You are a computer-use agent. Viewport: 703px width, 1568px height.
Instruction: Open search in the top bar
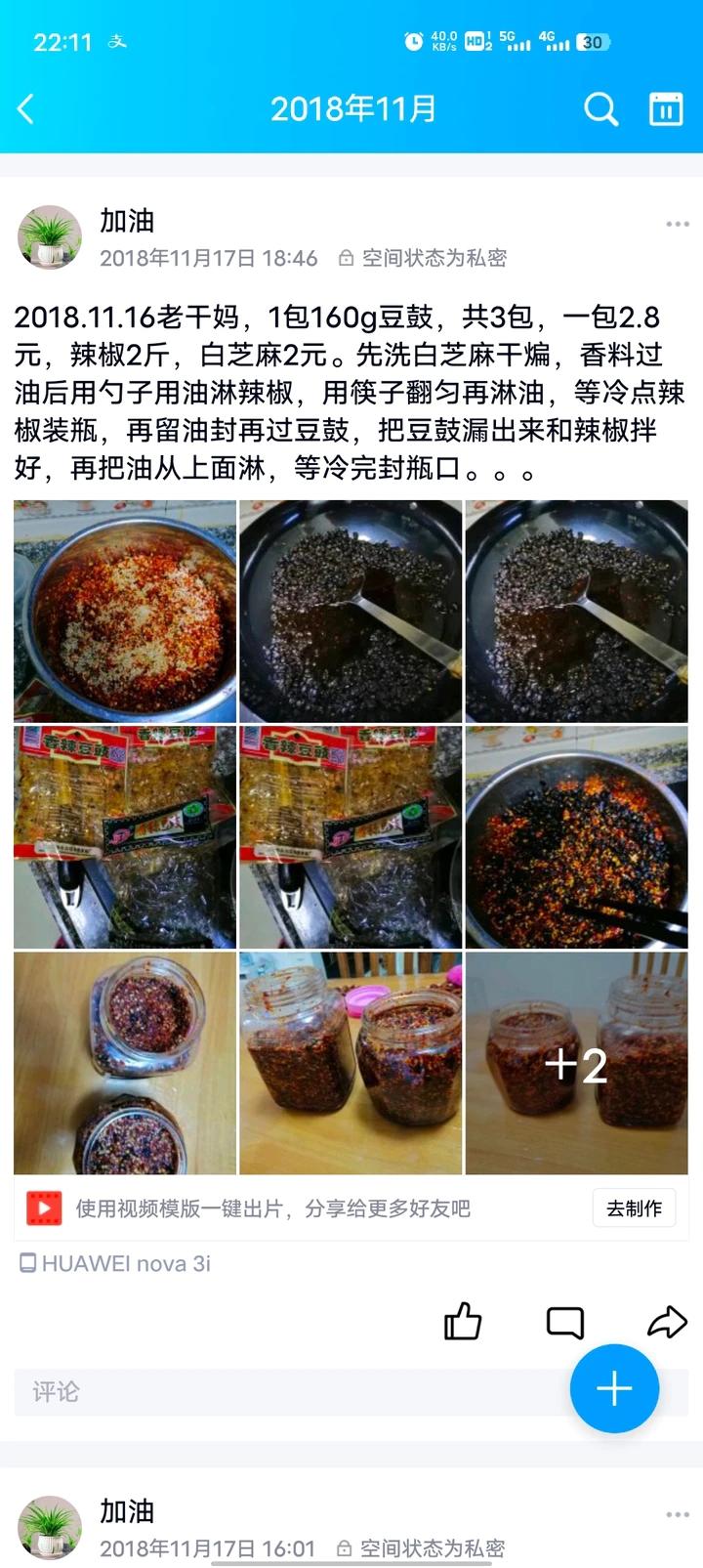coord(600,109)
